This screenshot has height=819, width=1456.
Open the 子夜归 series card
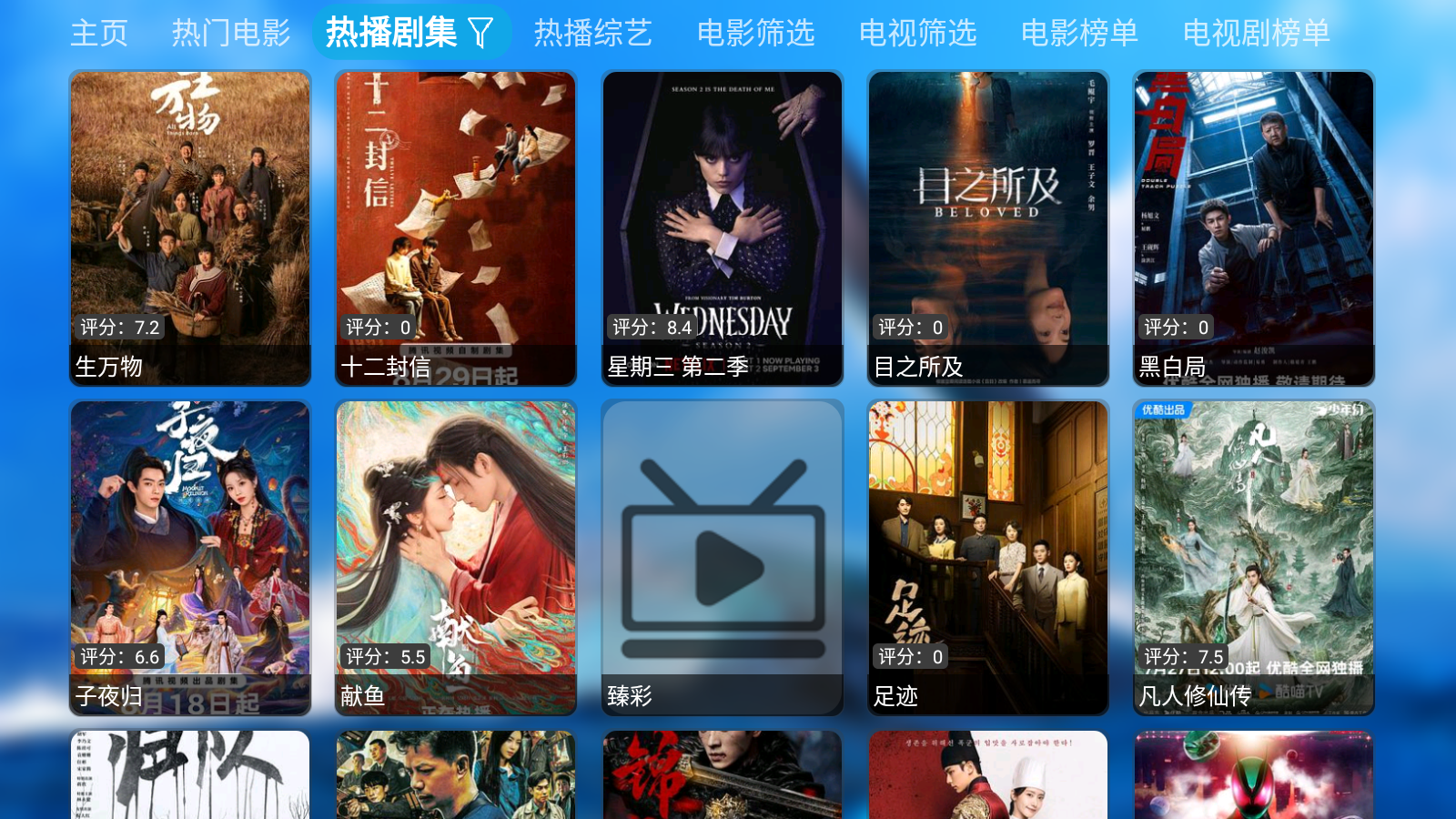coord(190,557)
